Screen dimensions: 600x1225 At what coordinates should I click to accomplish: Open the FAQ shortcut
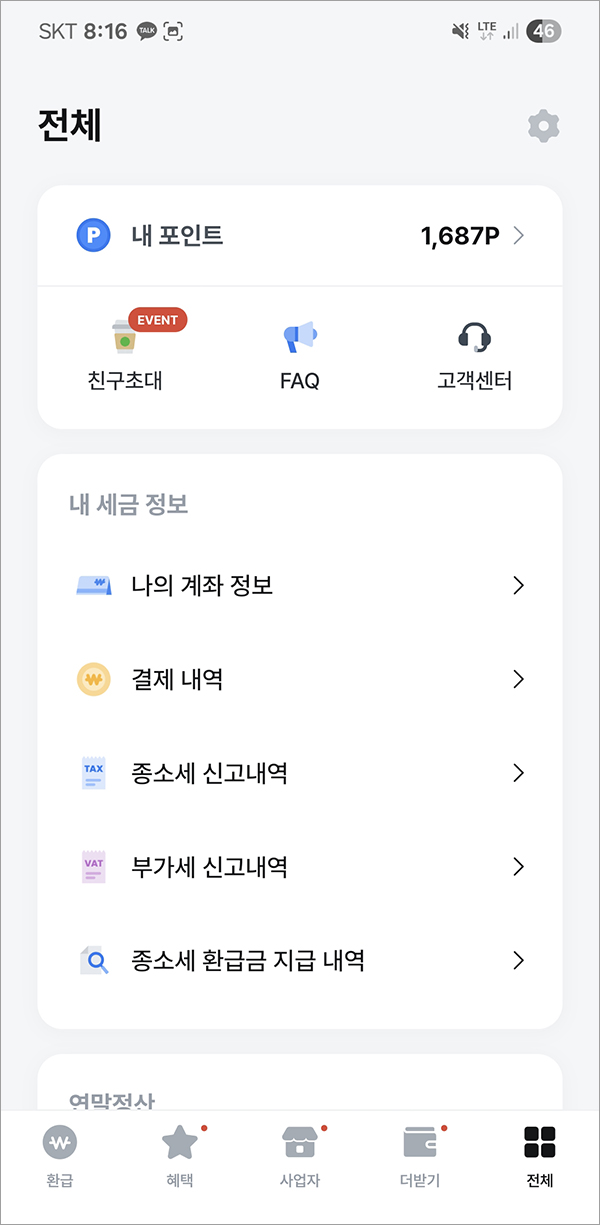tap(300, 355)
